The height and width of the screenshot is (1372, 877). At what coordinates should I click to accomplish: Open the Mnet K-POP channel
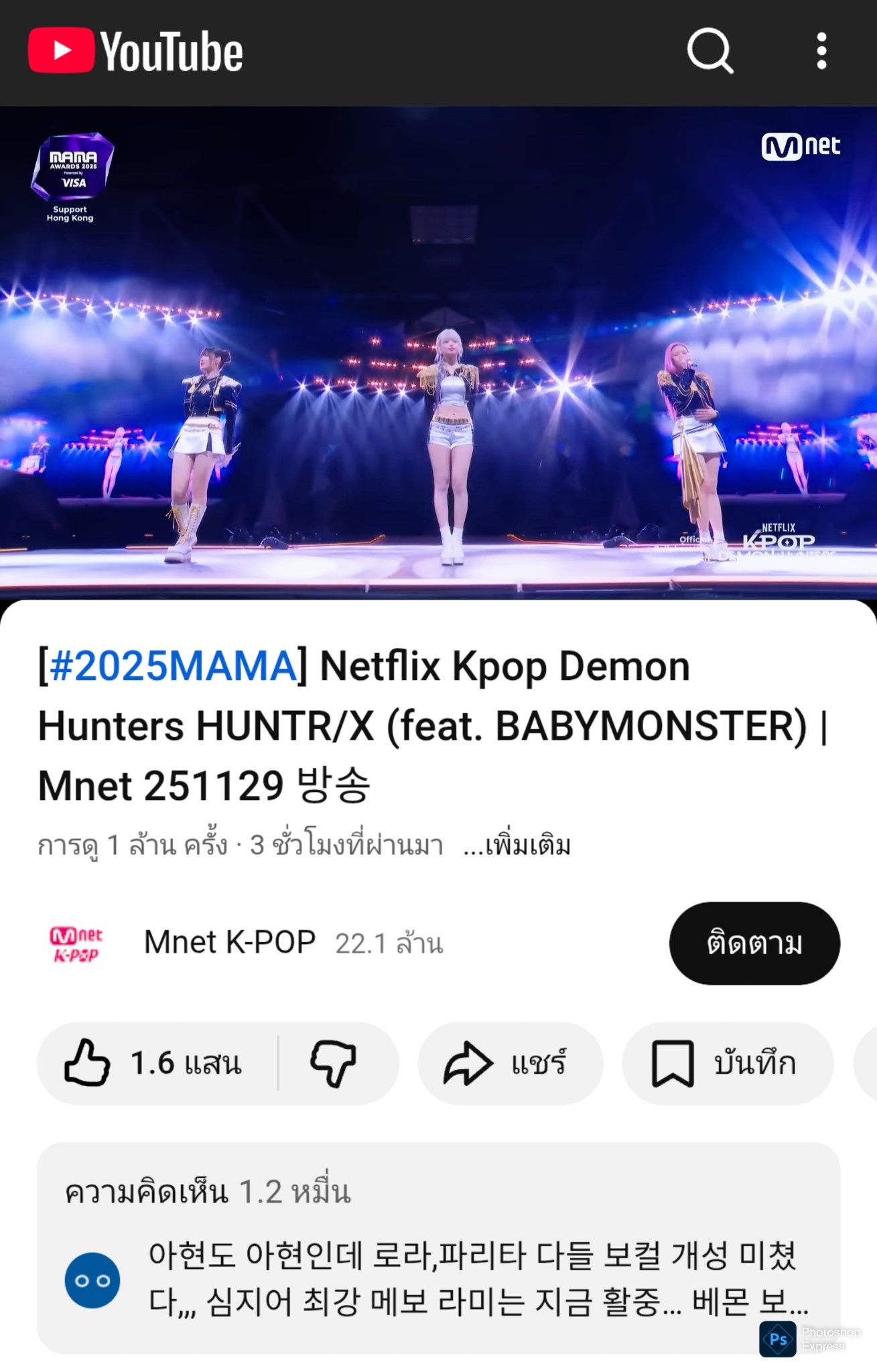point(229,943)
